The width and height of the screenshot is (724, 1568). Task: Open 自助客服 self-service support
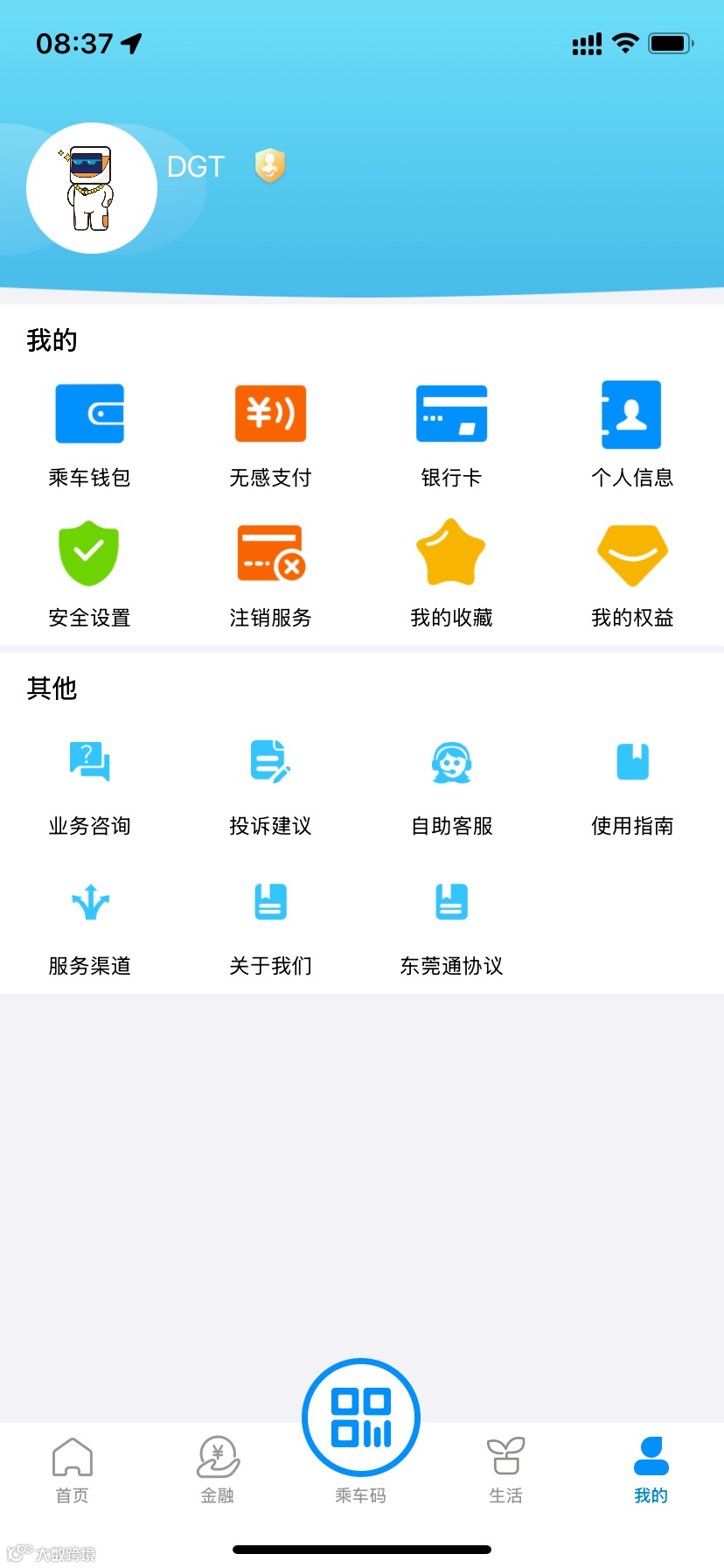(451, 783)
